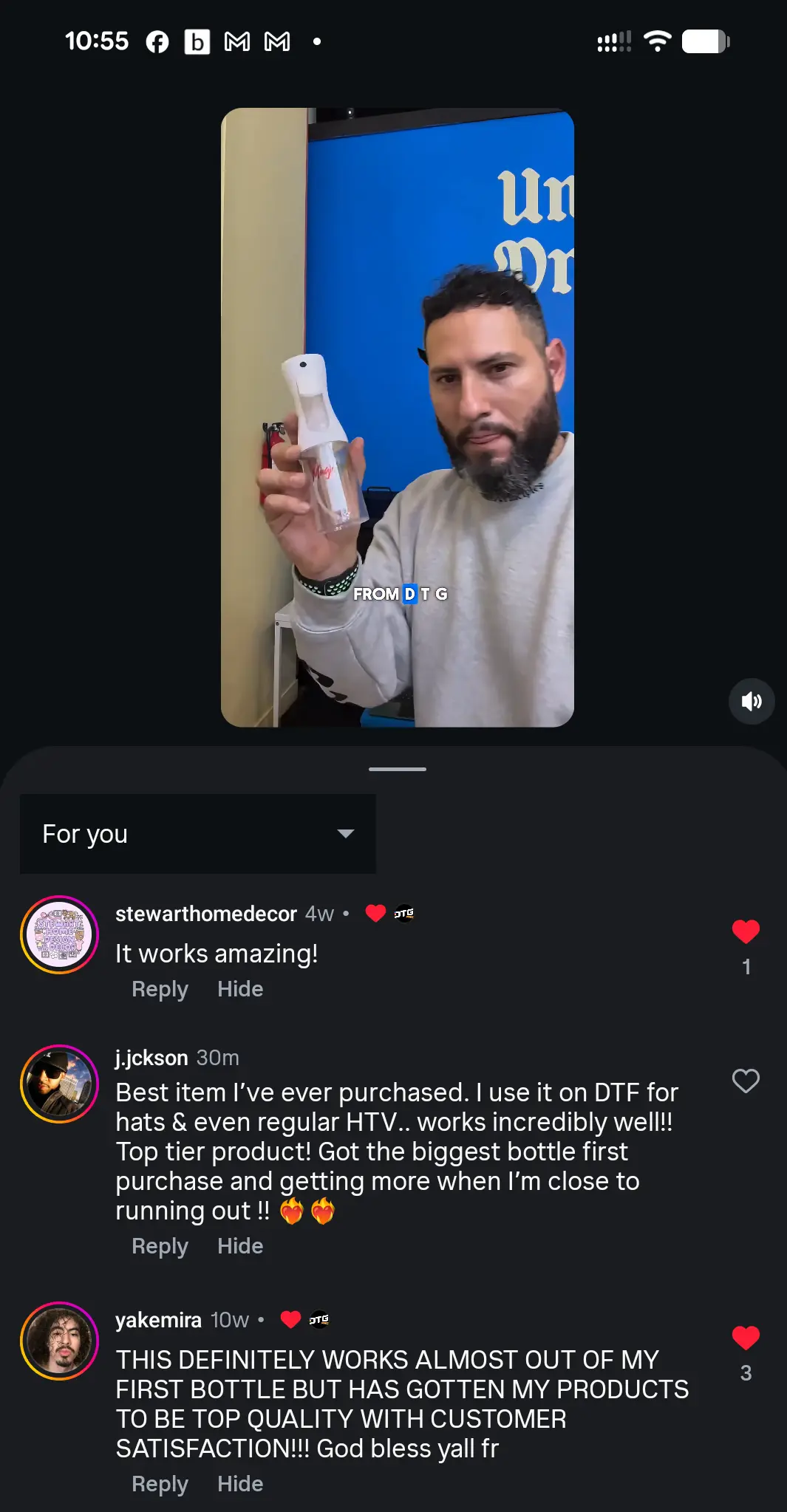This screenshot has width=787, height=1512.
Task: Open the For you comment filter dropdown
Action: point(197,834)
